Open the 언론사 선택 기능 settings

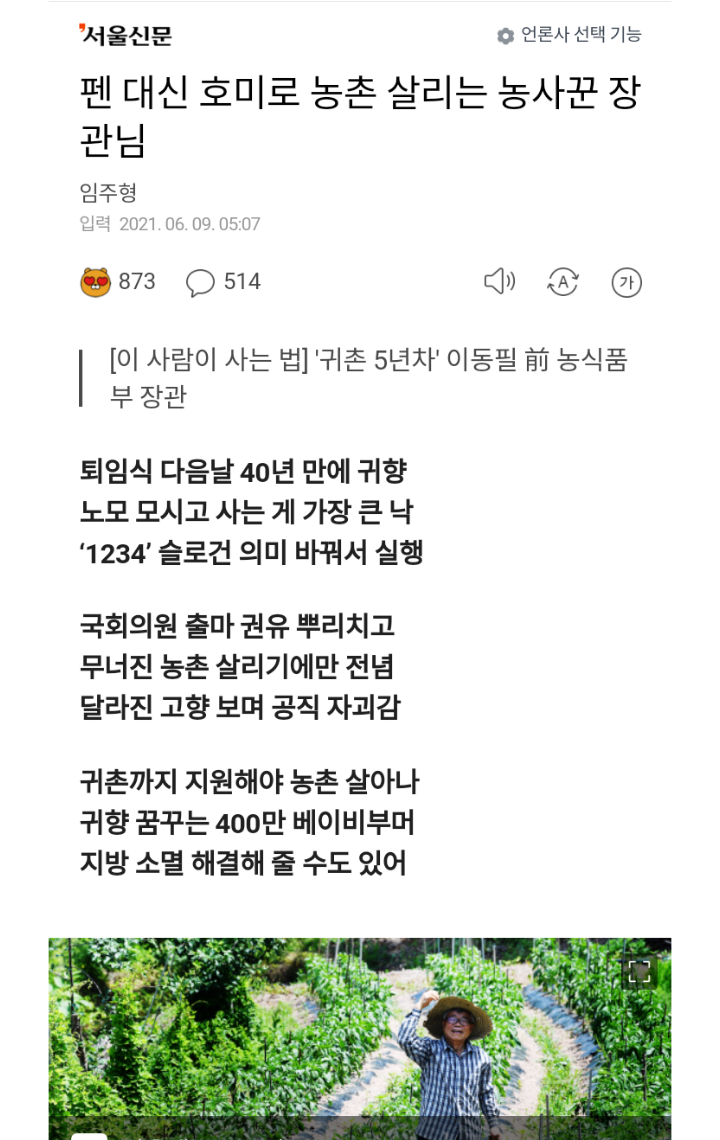569,35
